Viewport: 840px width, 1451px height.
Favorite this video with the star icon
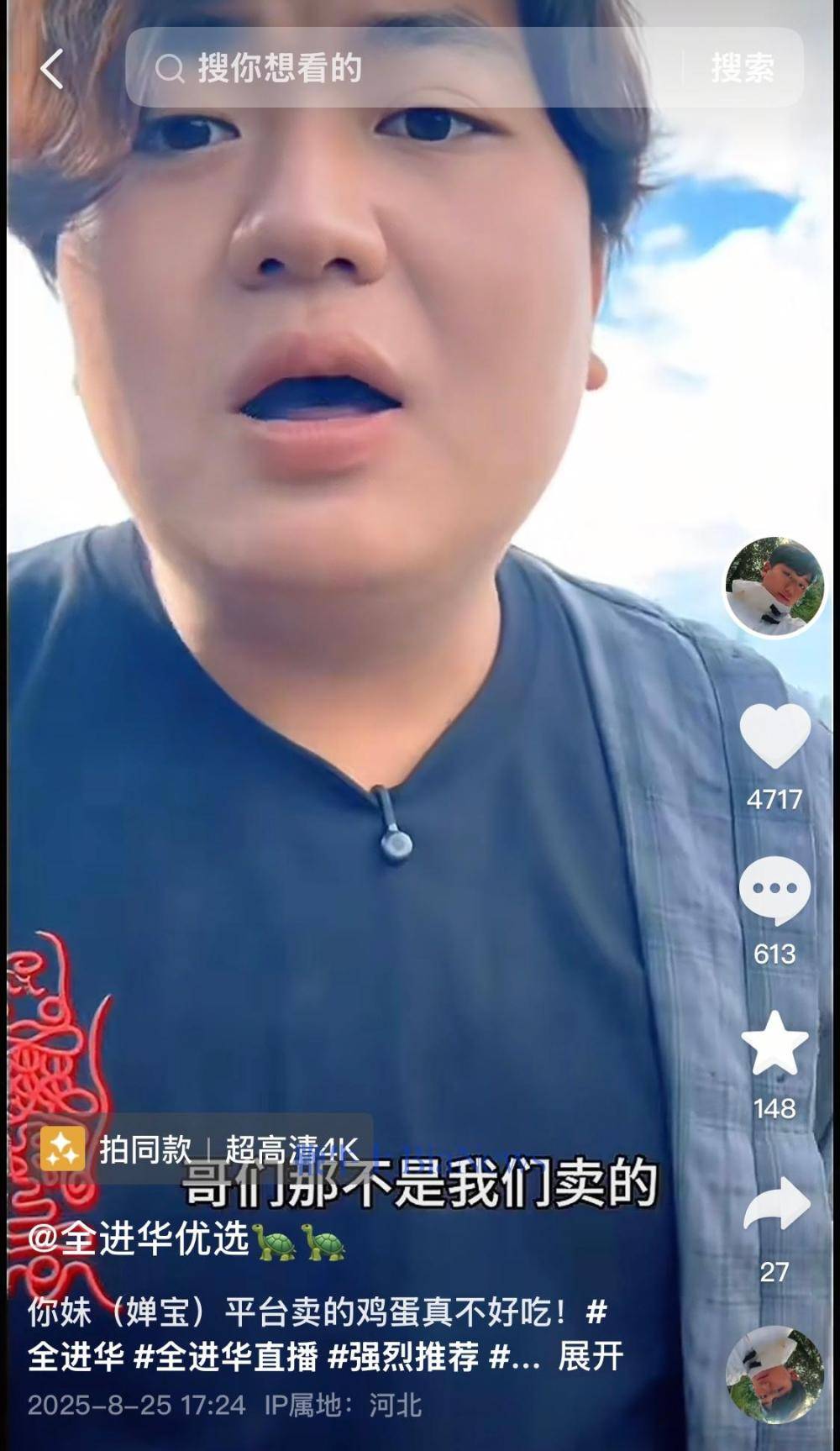(x=774, y=1044)
